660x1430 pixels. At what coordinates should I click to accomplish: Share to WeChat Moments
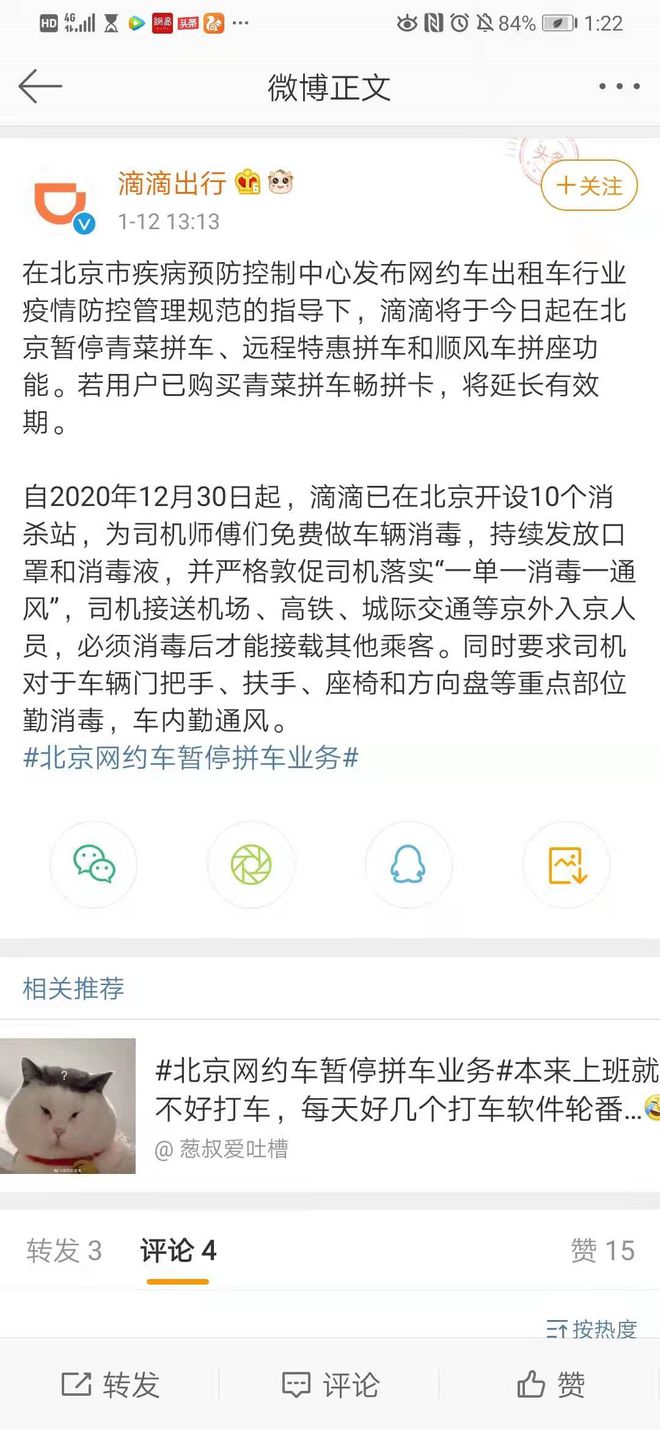tap(251, 864)
